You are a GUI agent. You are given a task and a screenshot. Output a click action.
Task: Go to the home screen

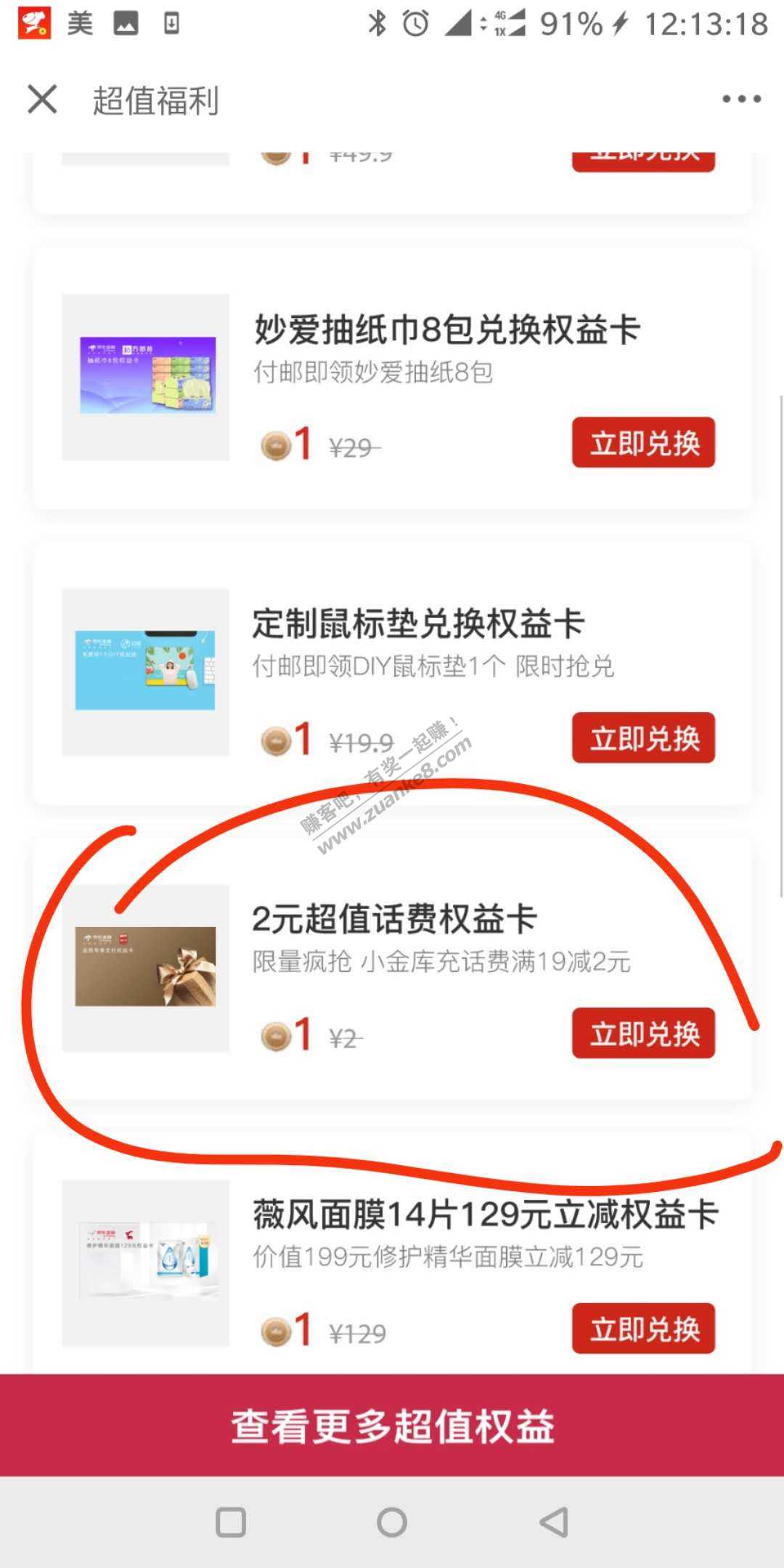click(392, 1522)
